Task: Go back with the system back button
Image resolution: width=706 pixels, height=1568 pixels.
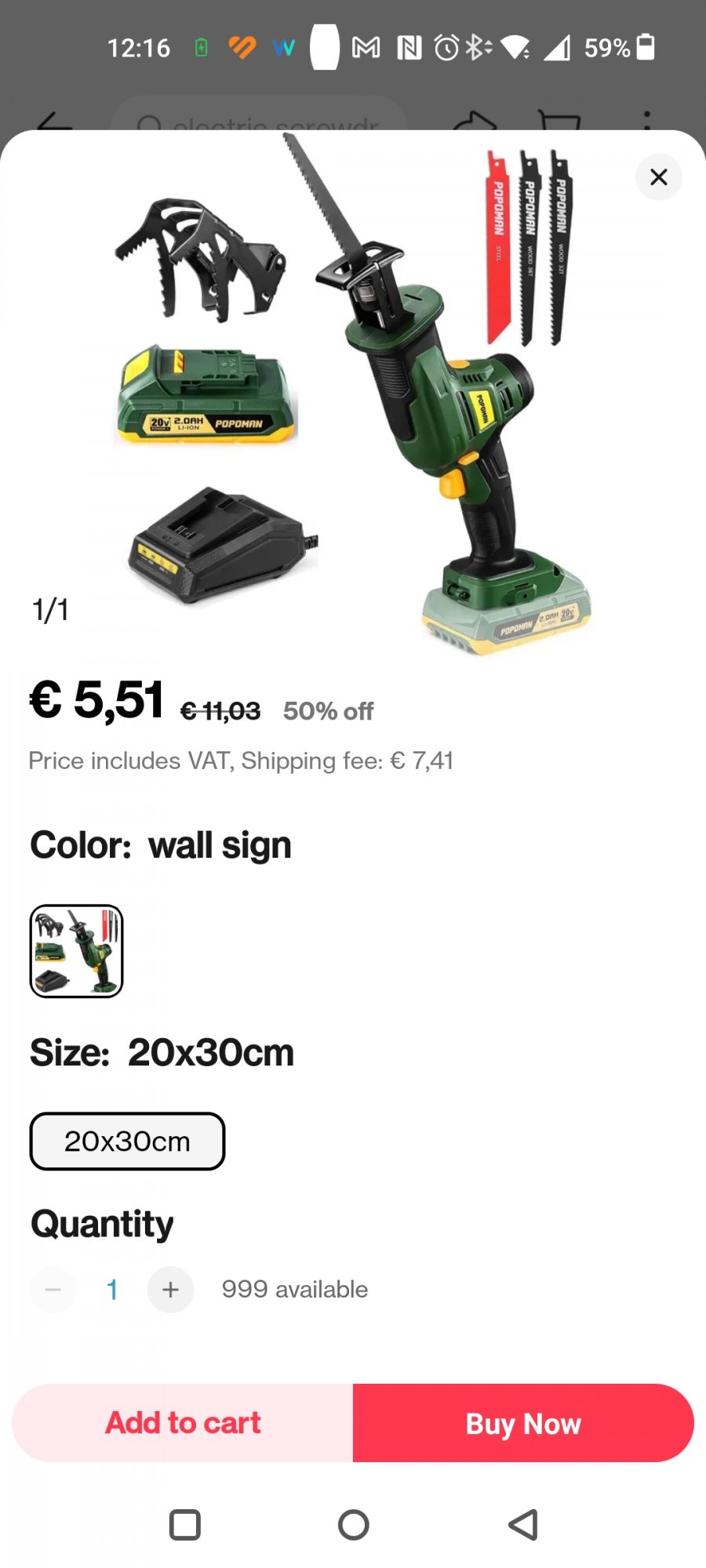Action: click(x=522, y=1525)
